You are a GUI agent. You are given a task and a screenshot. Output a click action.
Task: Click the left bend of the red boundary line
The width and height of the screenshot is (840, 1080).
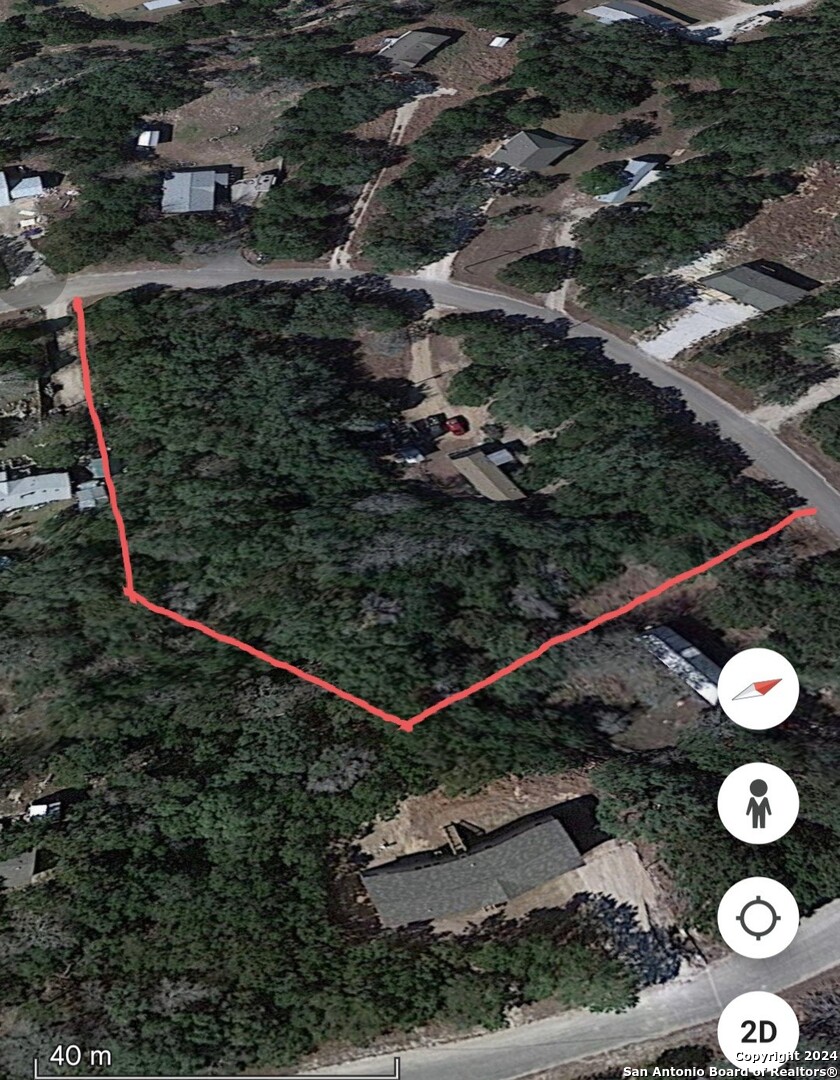[x=130, y=594]
